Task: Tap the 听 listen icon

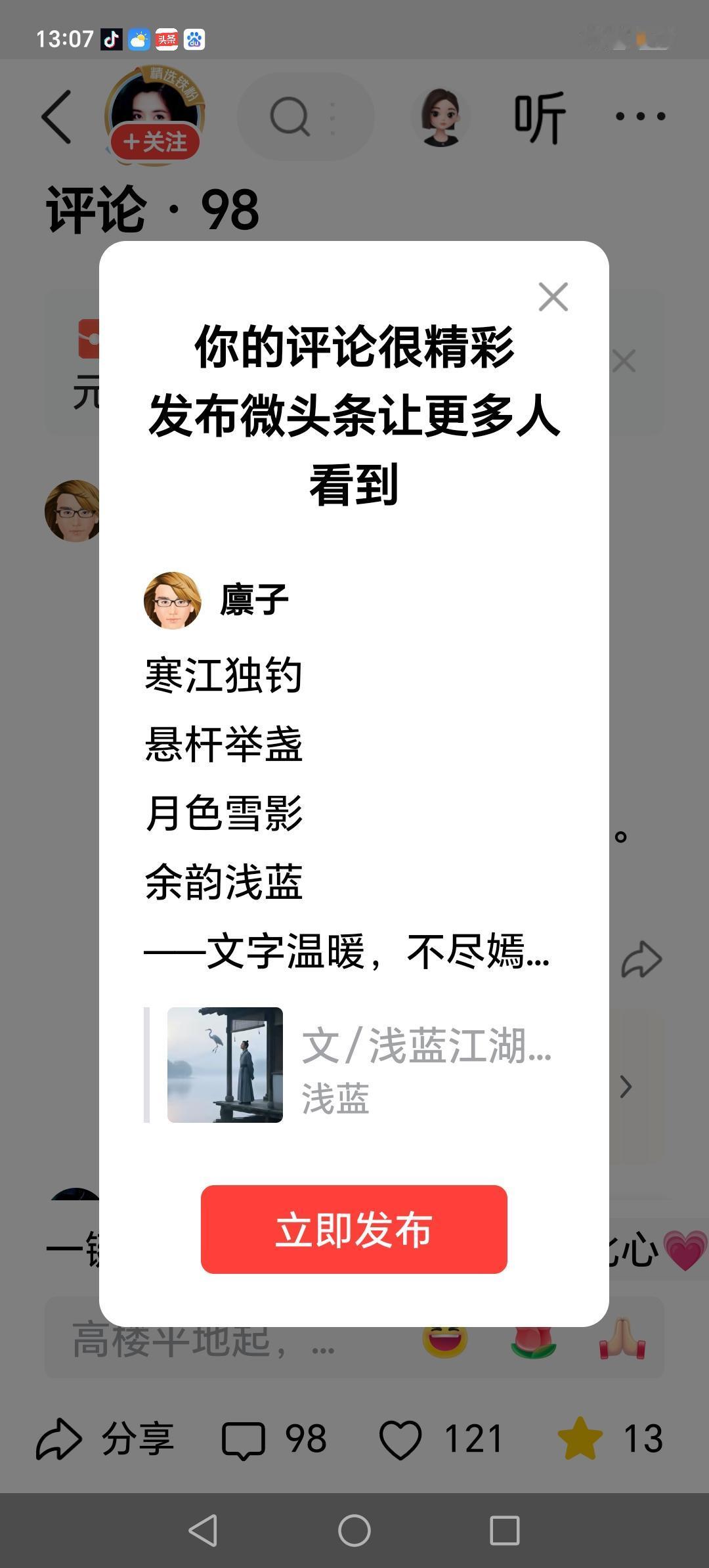Action: (540, 115)
